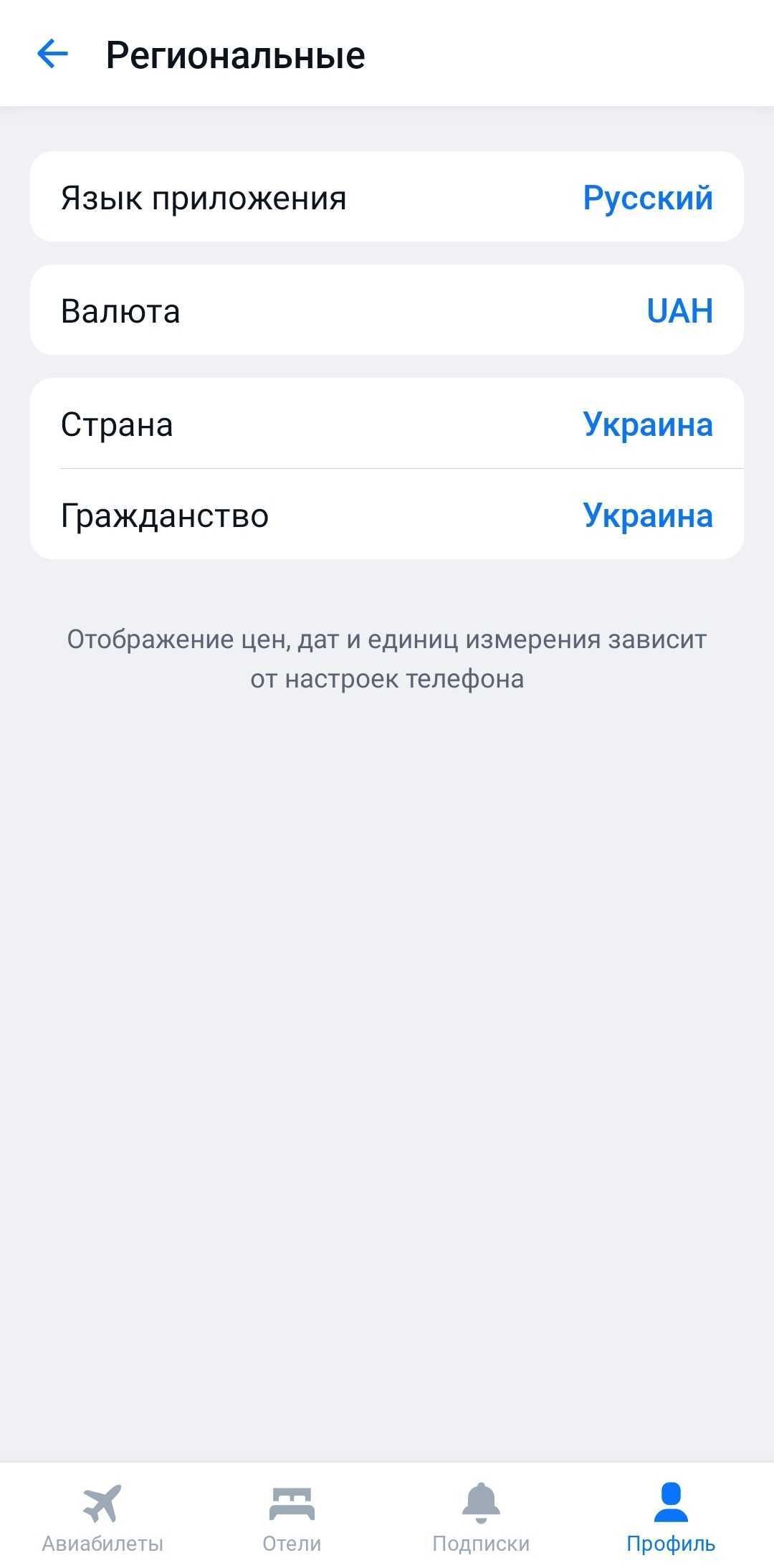The height and width of the screenshot is (1568, 774).
Task: Change the Валюта currency setting
Action: click(387, 310)
